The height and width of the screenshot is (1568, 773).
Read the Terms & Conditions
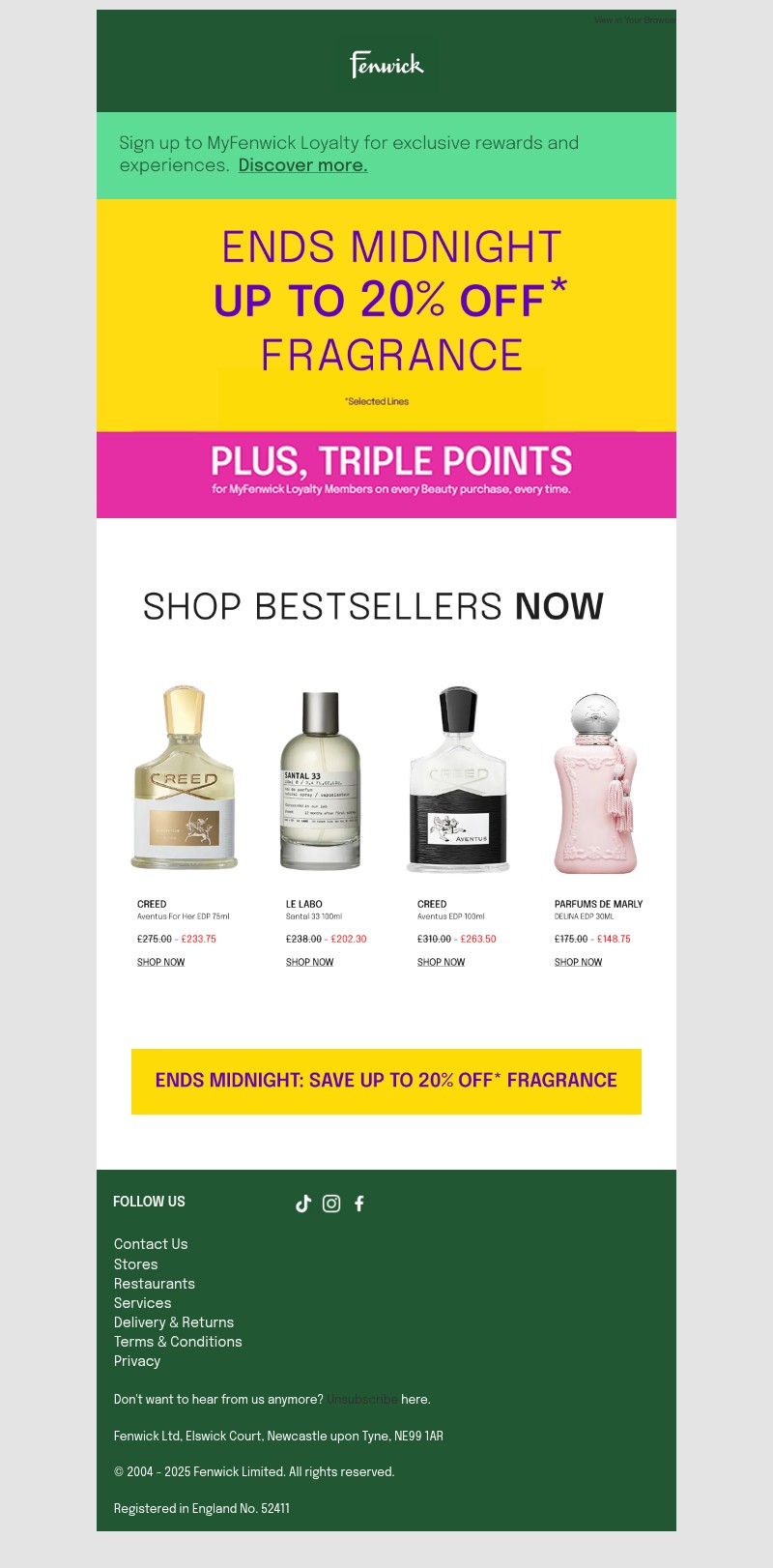[x=178, y=1342]
